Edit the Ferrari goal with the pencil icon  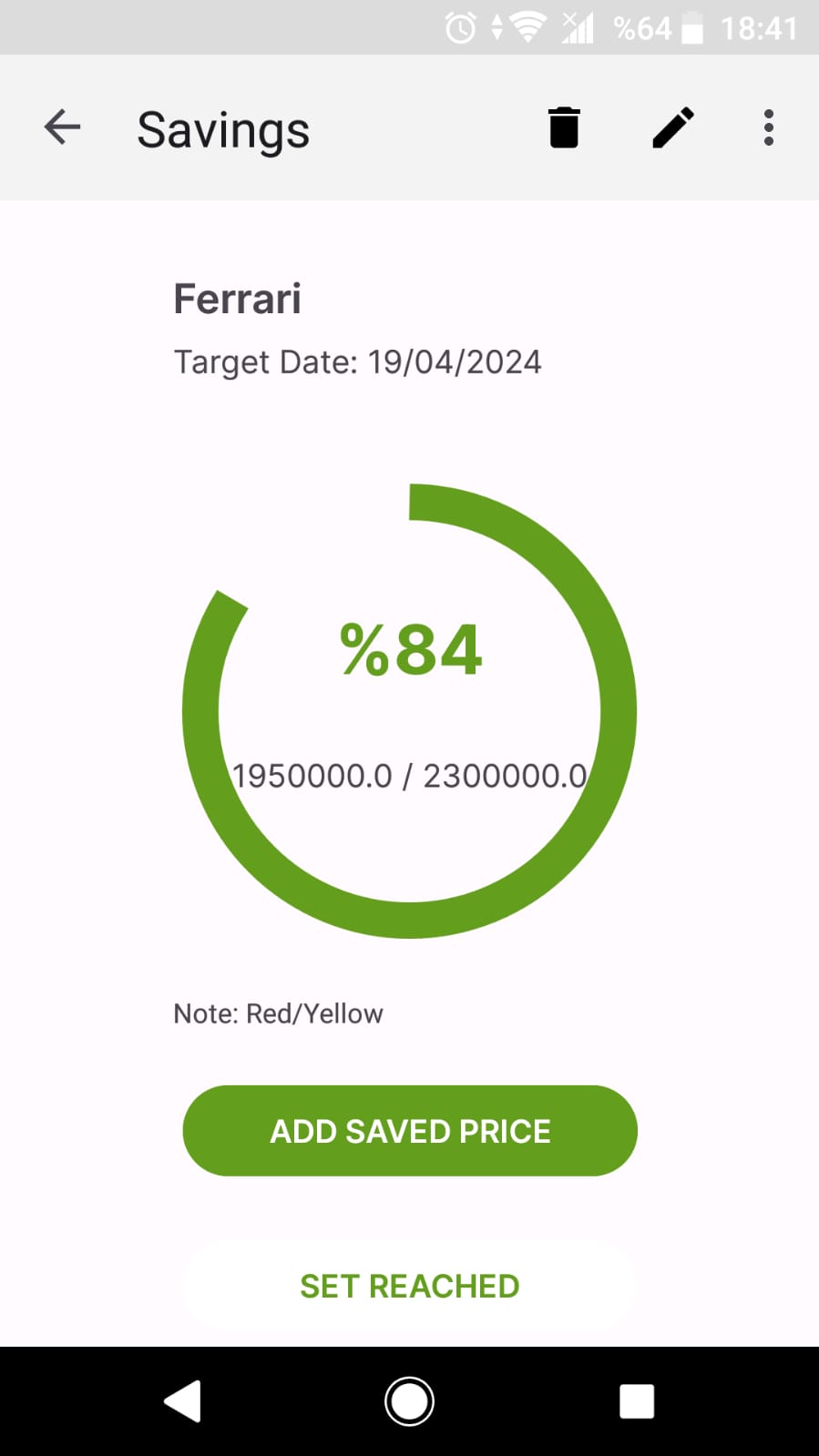tap(673, 127)
